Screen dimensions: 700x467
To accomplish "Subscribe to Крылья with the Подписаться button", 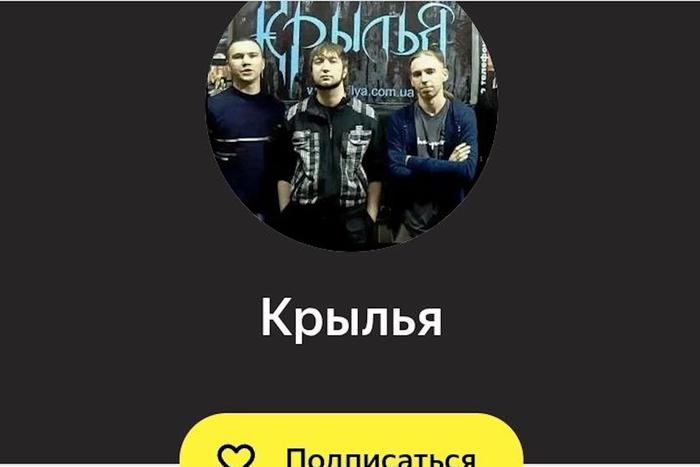I will click(351, 447).
